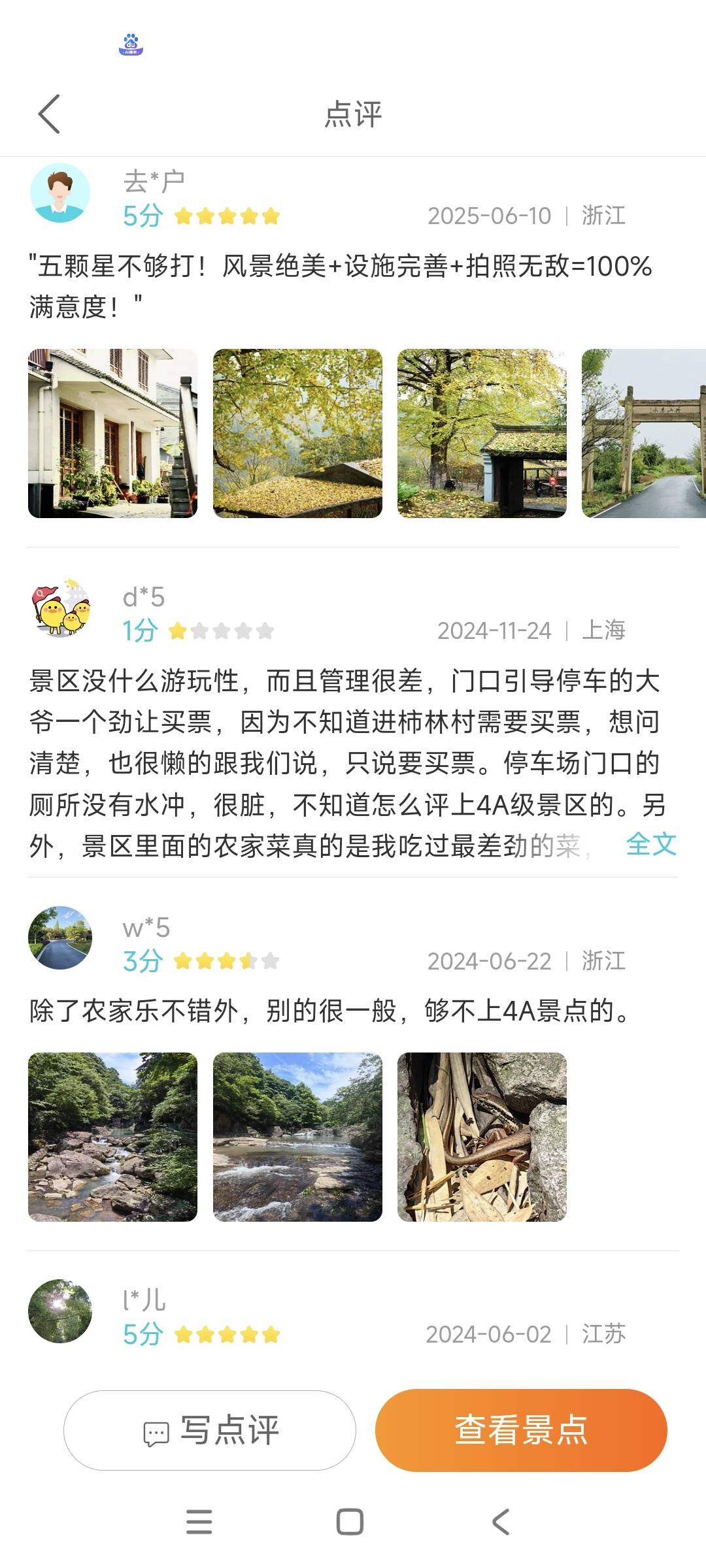Image resolution: width=706 pixels, height=1568 pixels.
Task: Open 去*户's photo of the wooden hut
Action: [482, 434]
